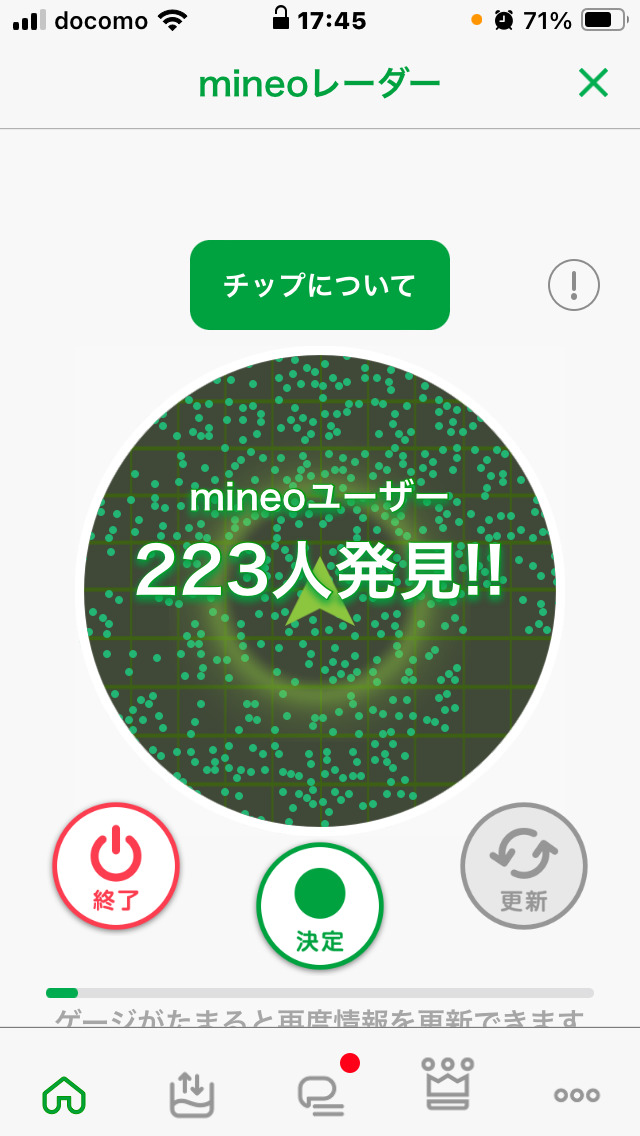The image size is (640, 1136).
Task: Open the exclamation info icon
Action: (x=574, y=286)
